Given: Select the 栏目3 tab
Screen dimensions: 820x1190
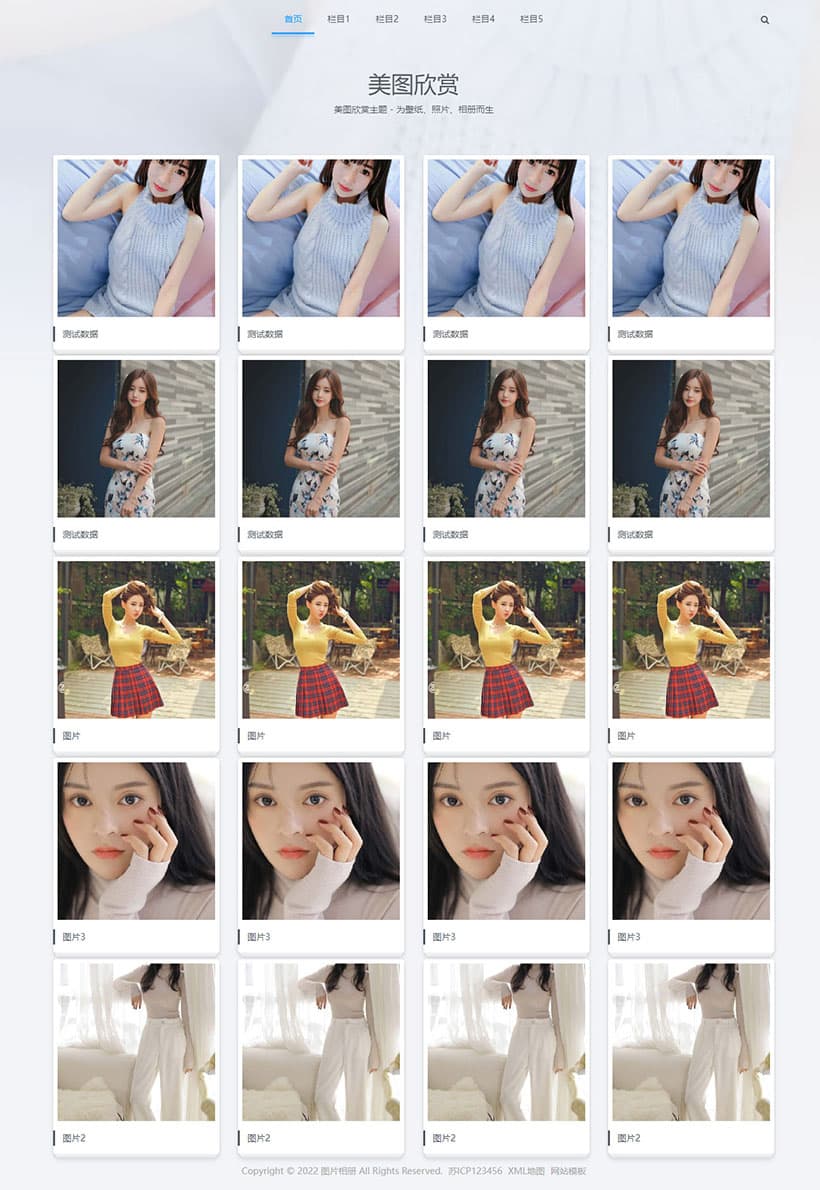Looking at the screenshot, I should (435, 19).
